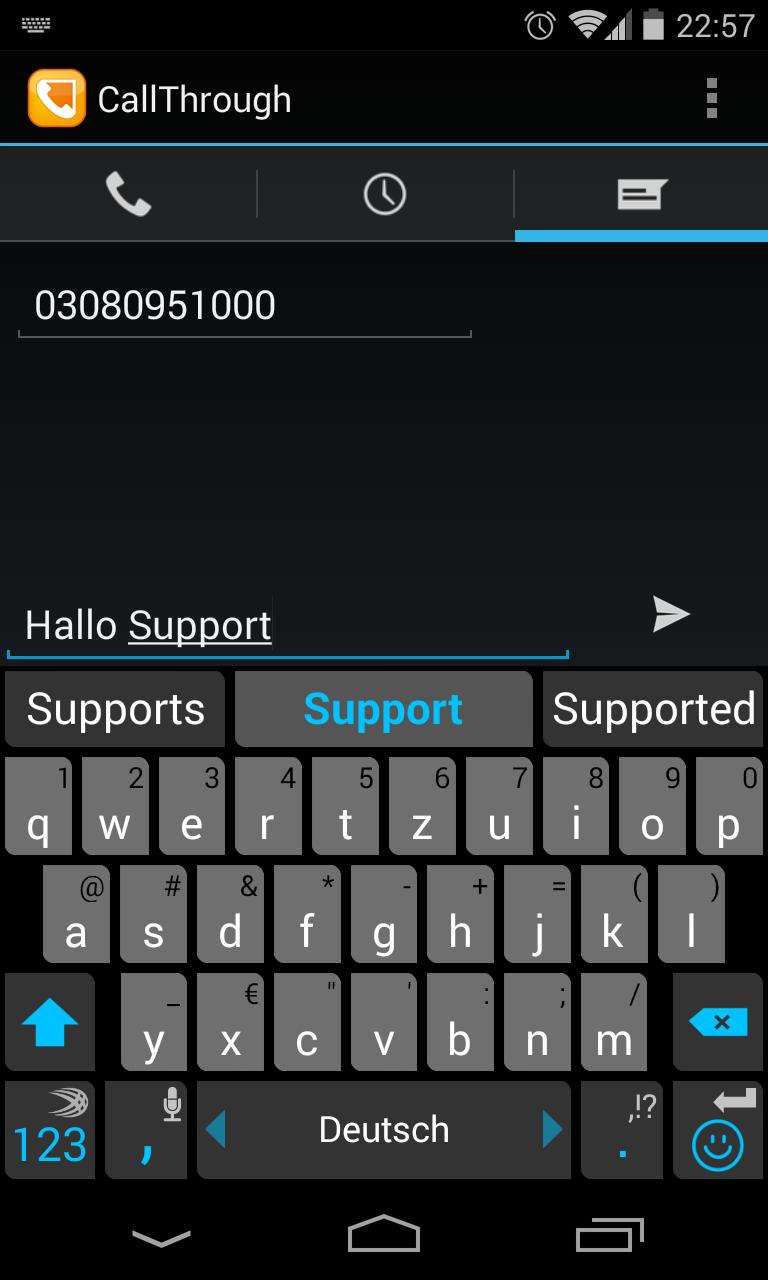Choose the suggestion Supports
The width and height of the screenshot is (768, 1280).
(x=115, y=710)
